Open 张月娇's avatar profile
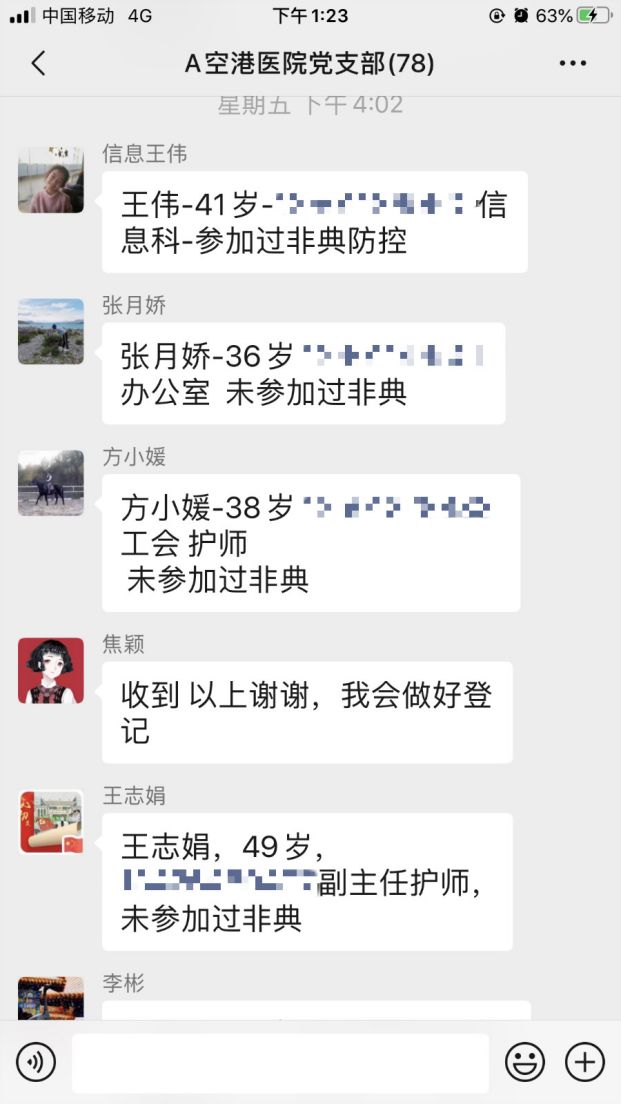Image resolution: width=621 pixels, height=1104 pixels. point(51,331)
